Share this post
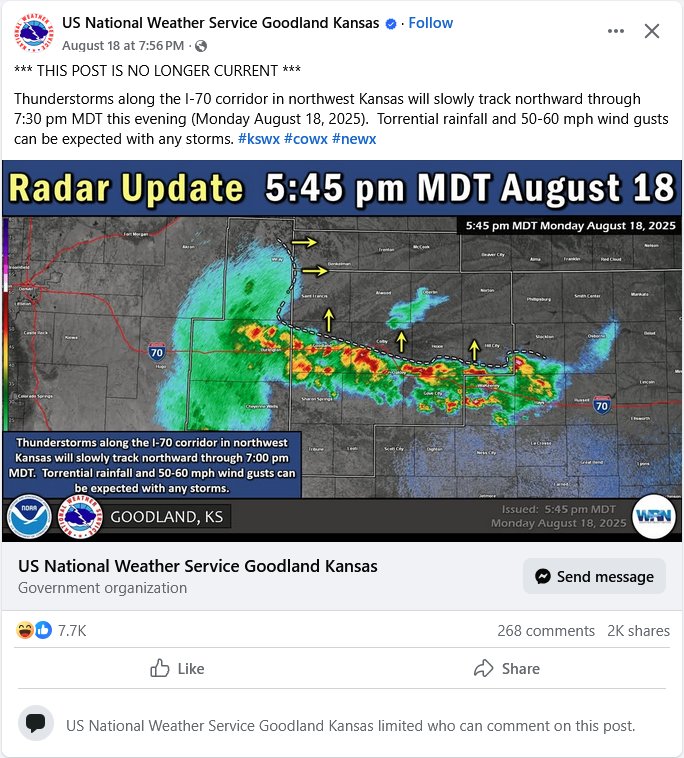 coord(506,668)
